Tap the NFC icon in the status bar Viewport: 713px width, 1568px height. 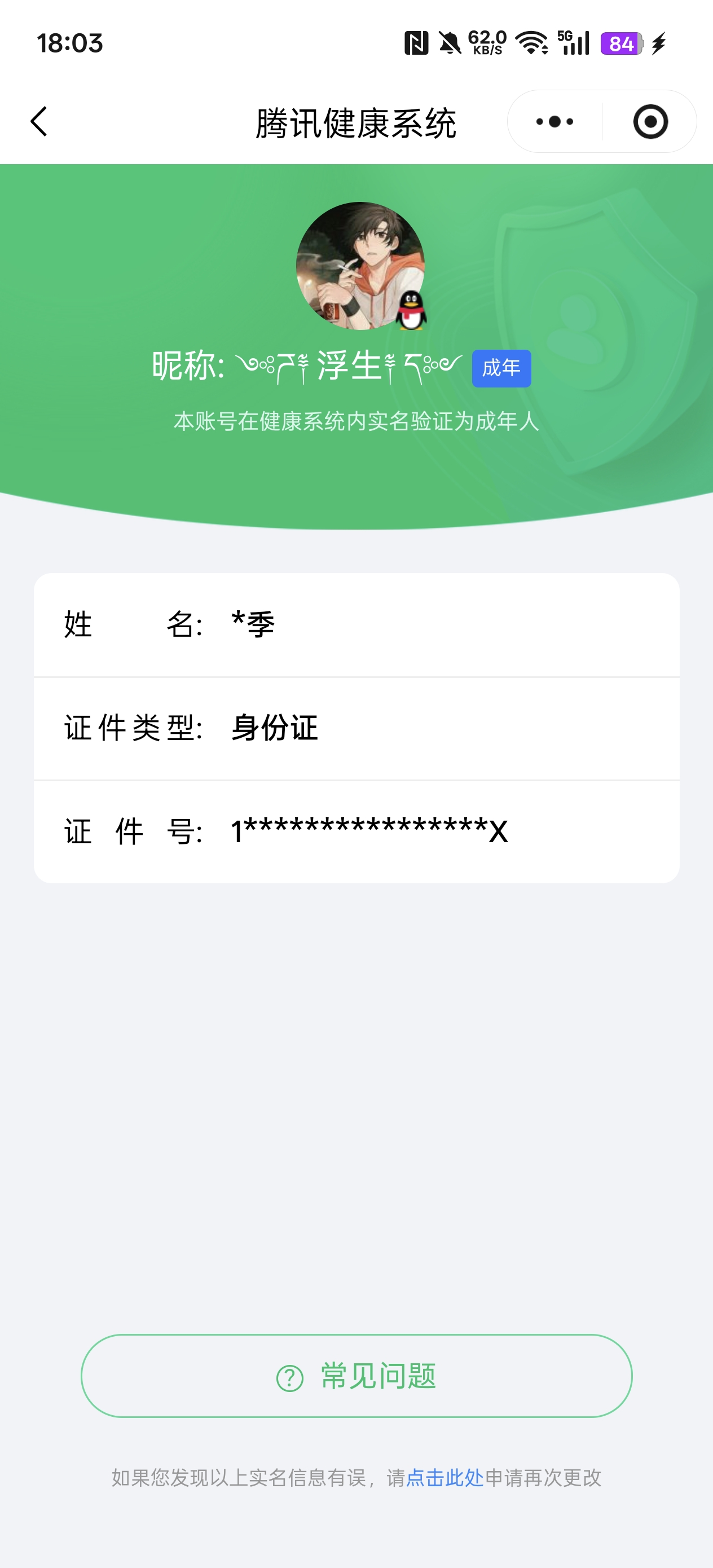(x=416, y=43)
